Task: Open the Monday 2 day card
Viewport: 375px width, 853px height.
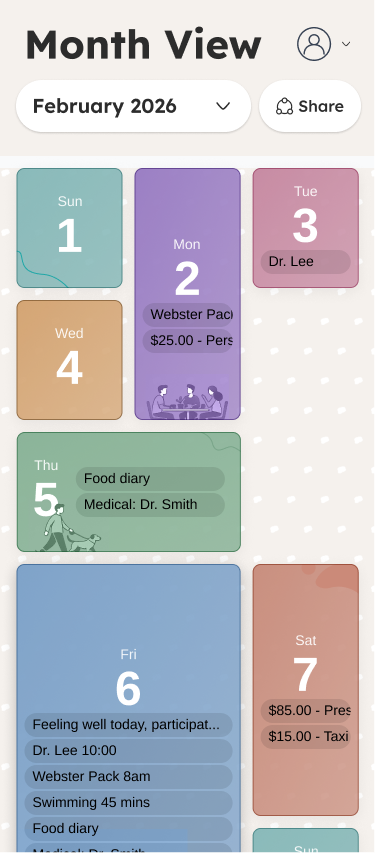Action: coord(188,294)
